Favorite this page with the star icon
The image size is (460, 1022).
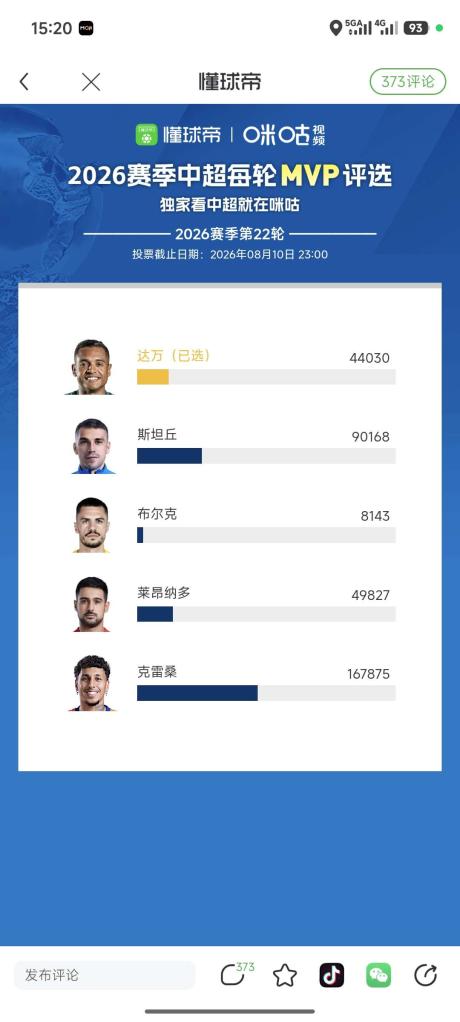click(x=285, y=975)
